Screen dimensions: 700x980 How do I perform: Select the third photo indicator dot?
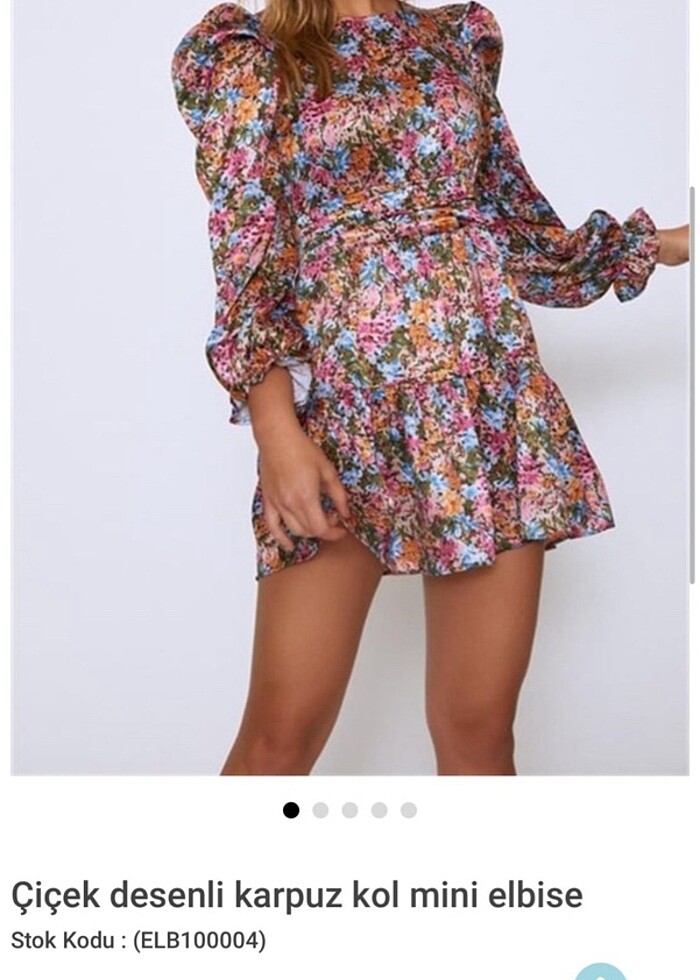coord(350,810)
